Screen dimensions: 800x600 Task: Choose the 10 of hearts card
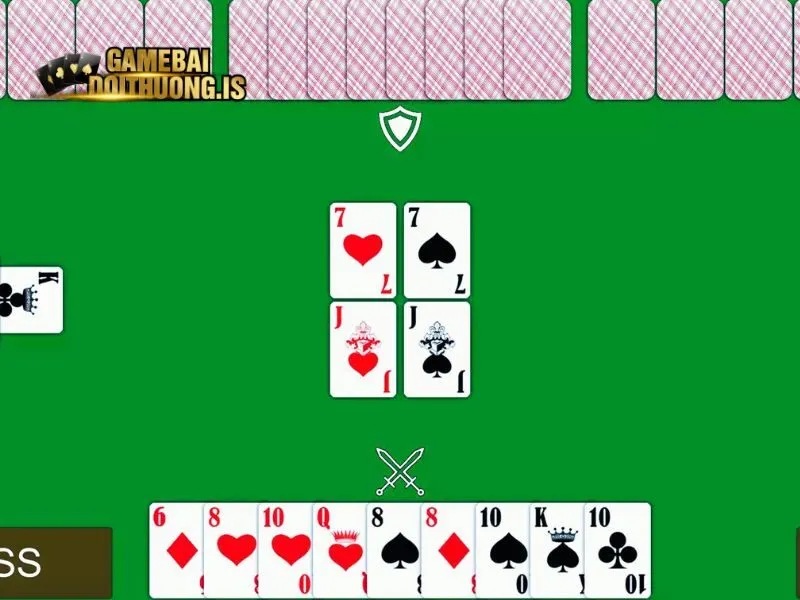285,550
